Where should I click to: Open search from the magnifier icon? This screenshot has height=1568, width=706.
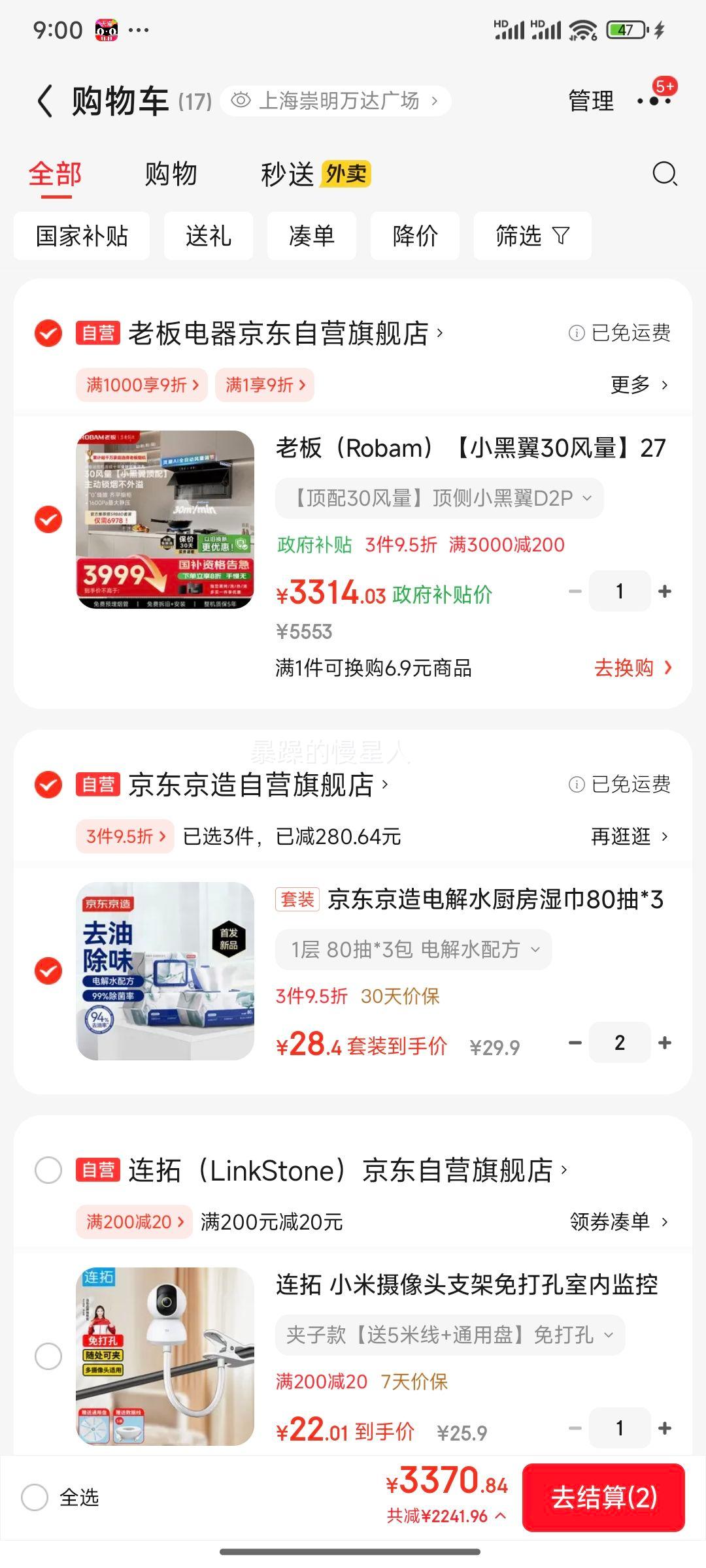[x=665, y=174]
